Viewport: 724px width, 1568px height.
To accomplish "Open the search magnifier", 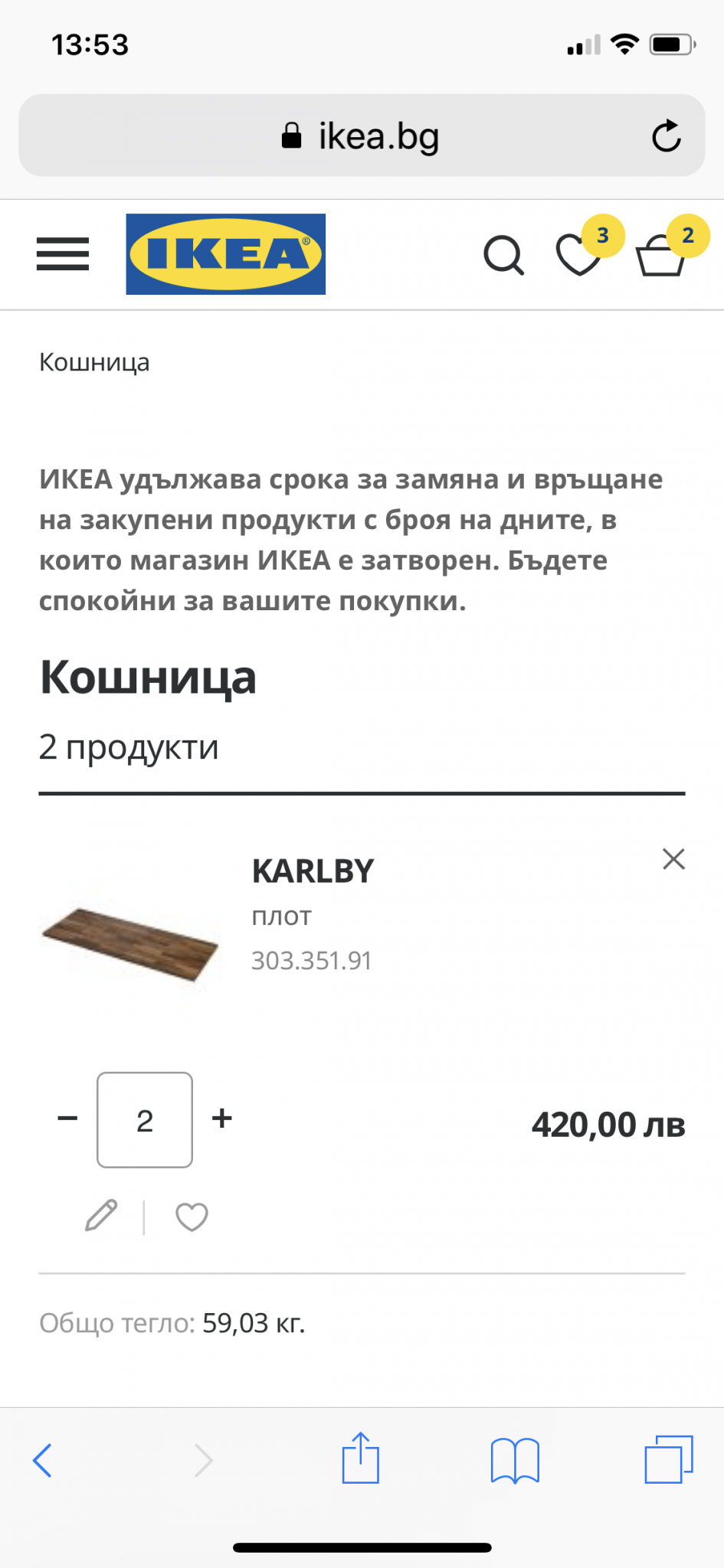I will [x=503, y=256].
